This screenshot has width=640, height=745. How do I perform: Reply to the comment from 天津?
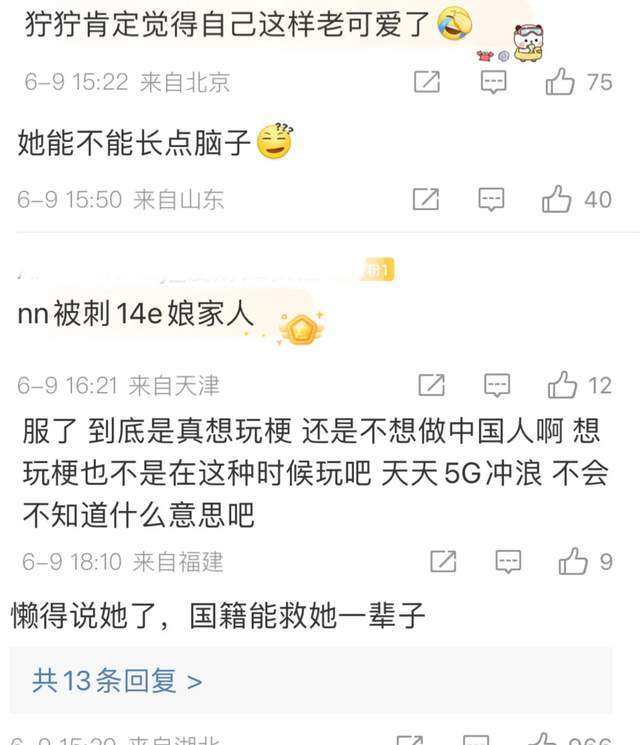[x=497, y=384]
